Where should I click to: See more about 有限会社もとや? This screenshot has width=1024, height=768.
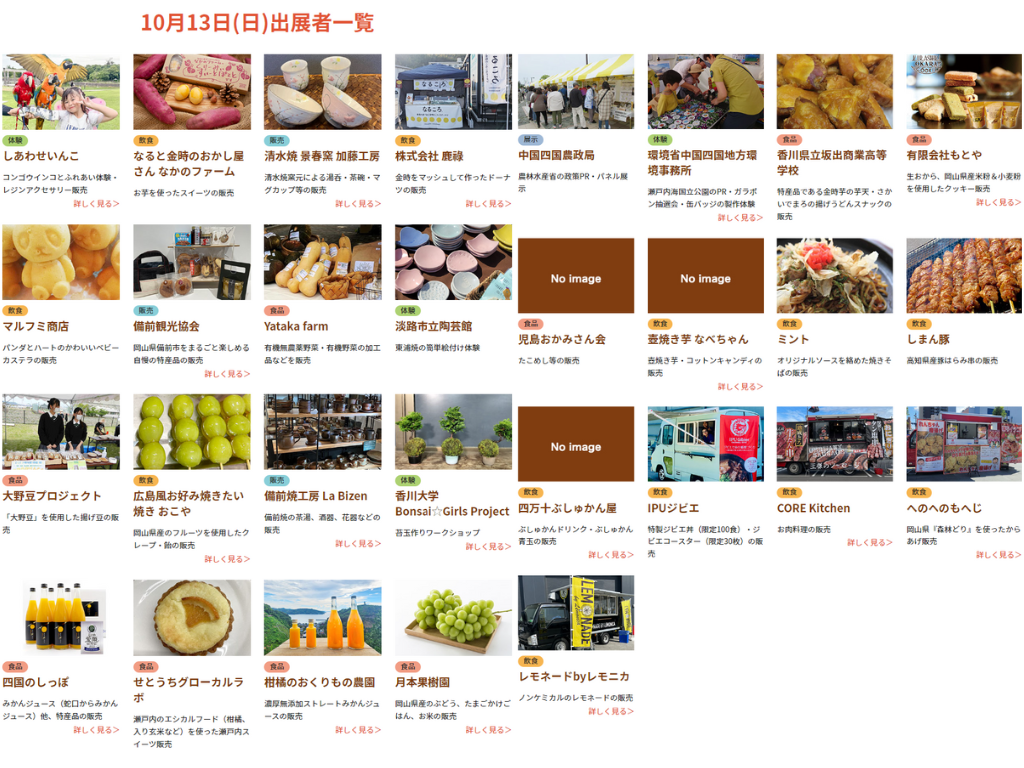tap(998, 202)
